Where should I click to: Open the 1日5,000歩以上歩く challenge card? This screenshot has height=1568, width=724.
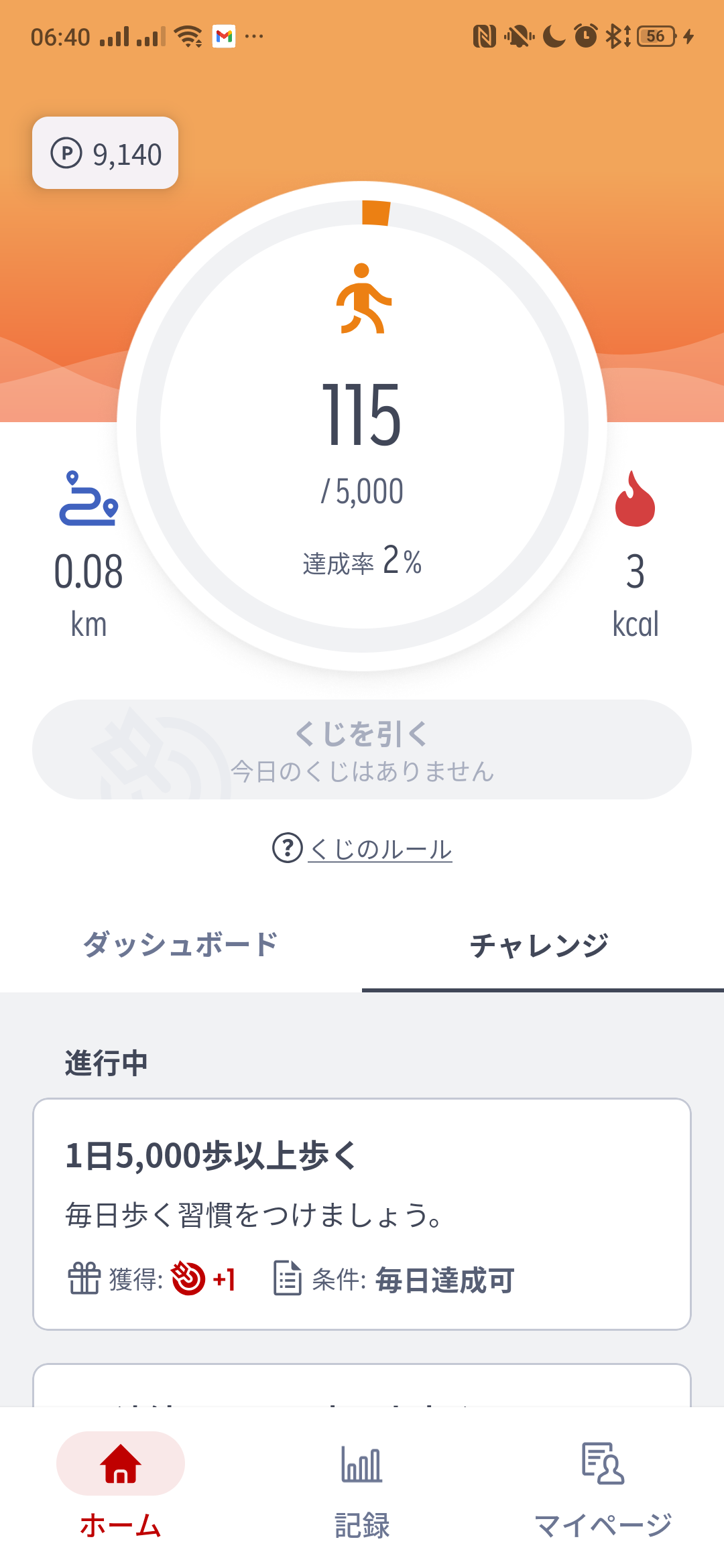pos(362,1213)
